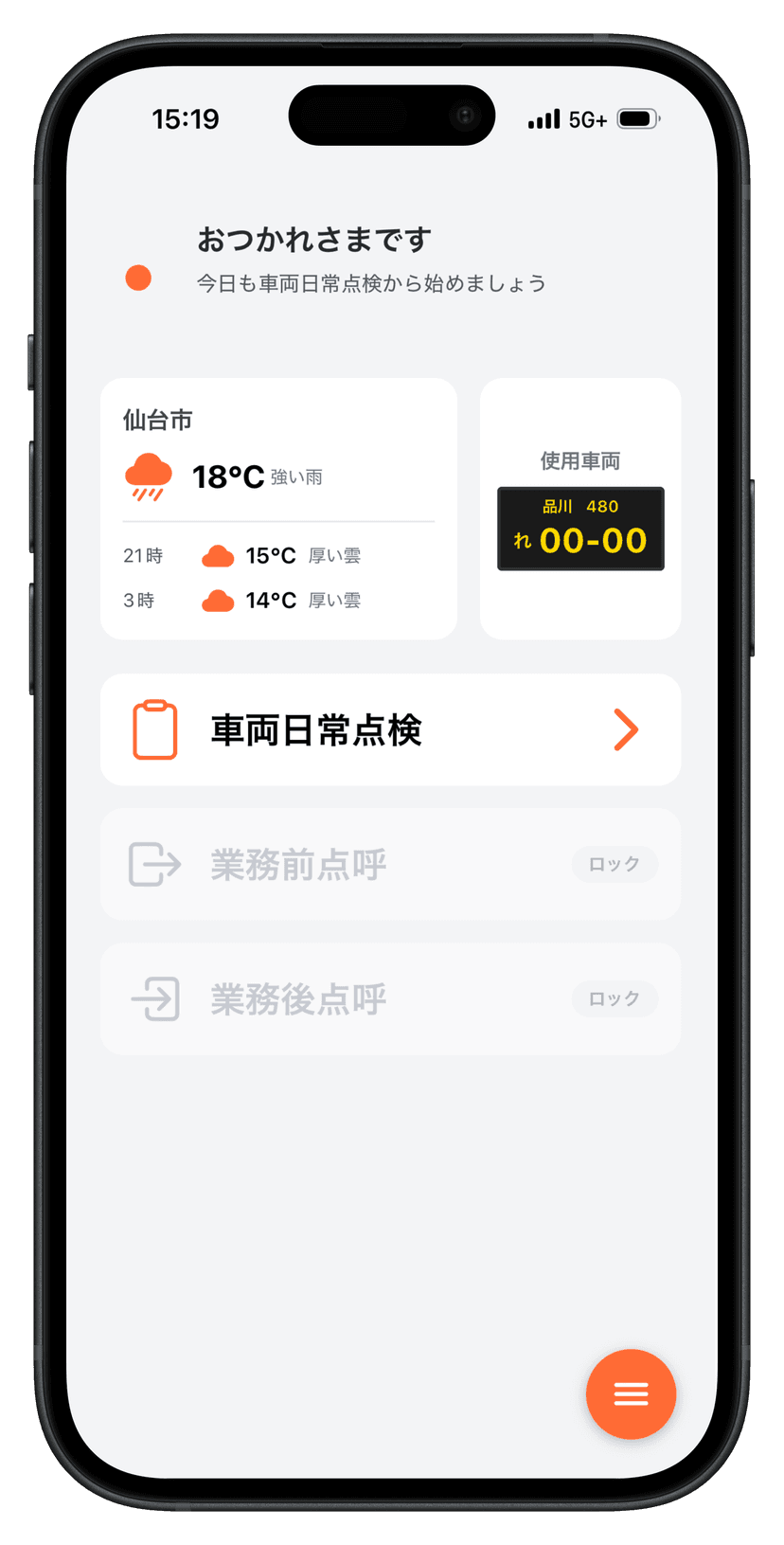Open the 車両日常点検 daily vehicle inspection
Image resolution: width=784 pixels, height=1545 pixels.
coord(390,729)
